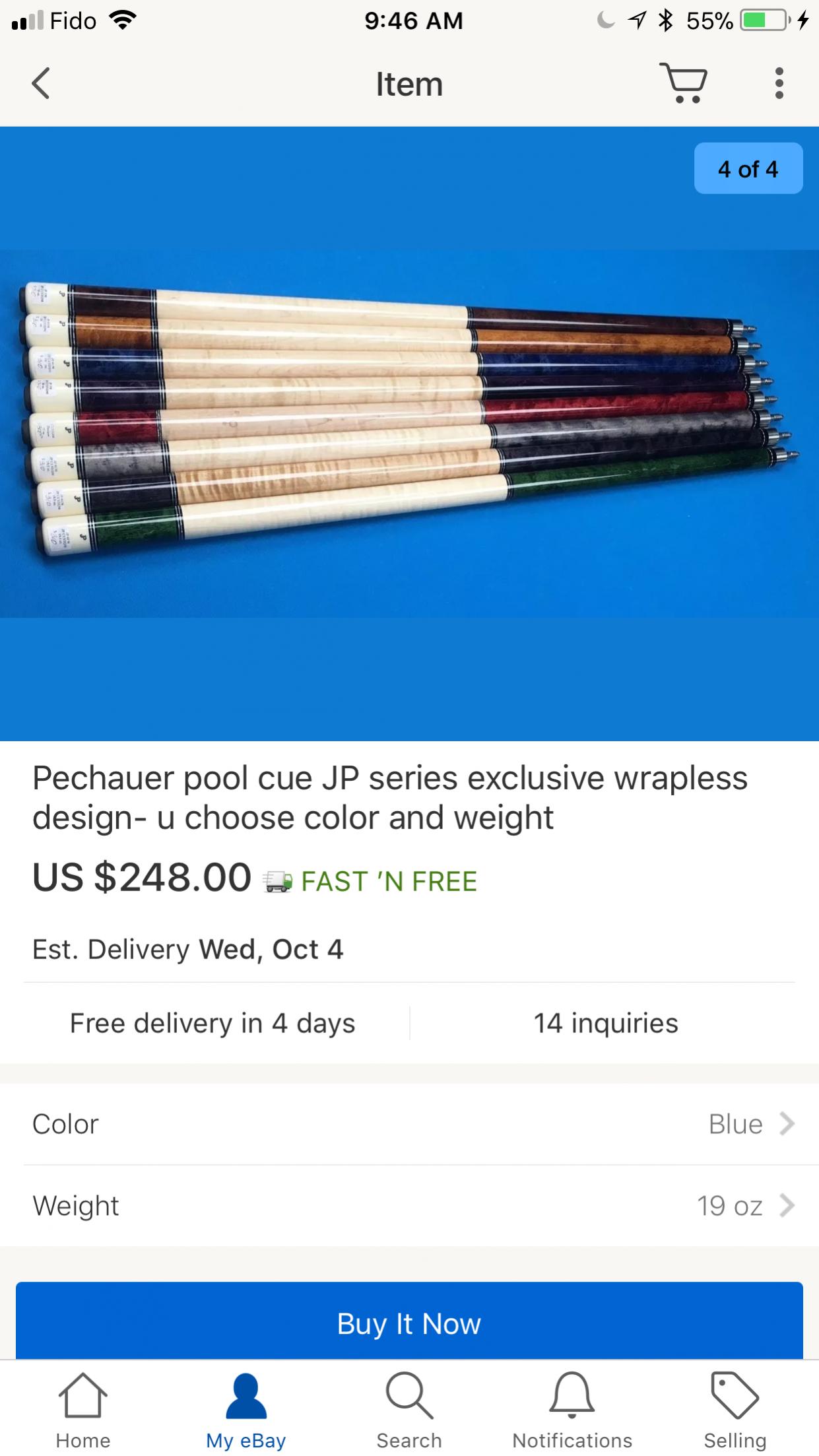Go back from the Item page
The image size is (819, 1456).
(x=41, y=84)
